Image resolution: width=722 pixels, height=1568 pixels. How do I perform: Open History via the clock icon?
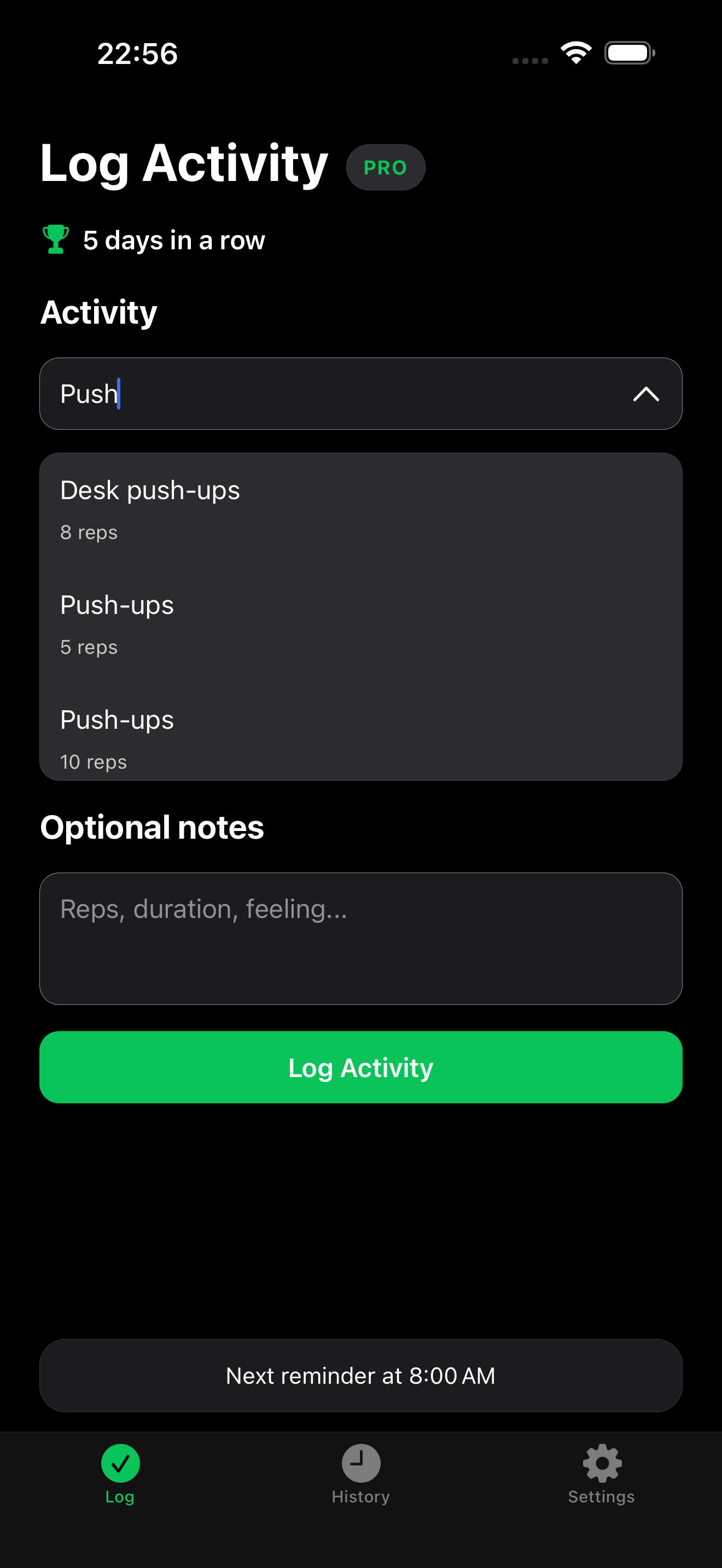(x=360, y=1464)
